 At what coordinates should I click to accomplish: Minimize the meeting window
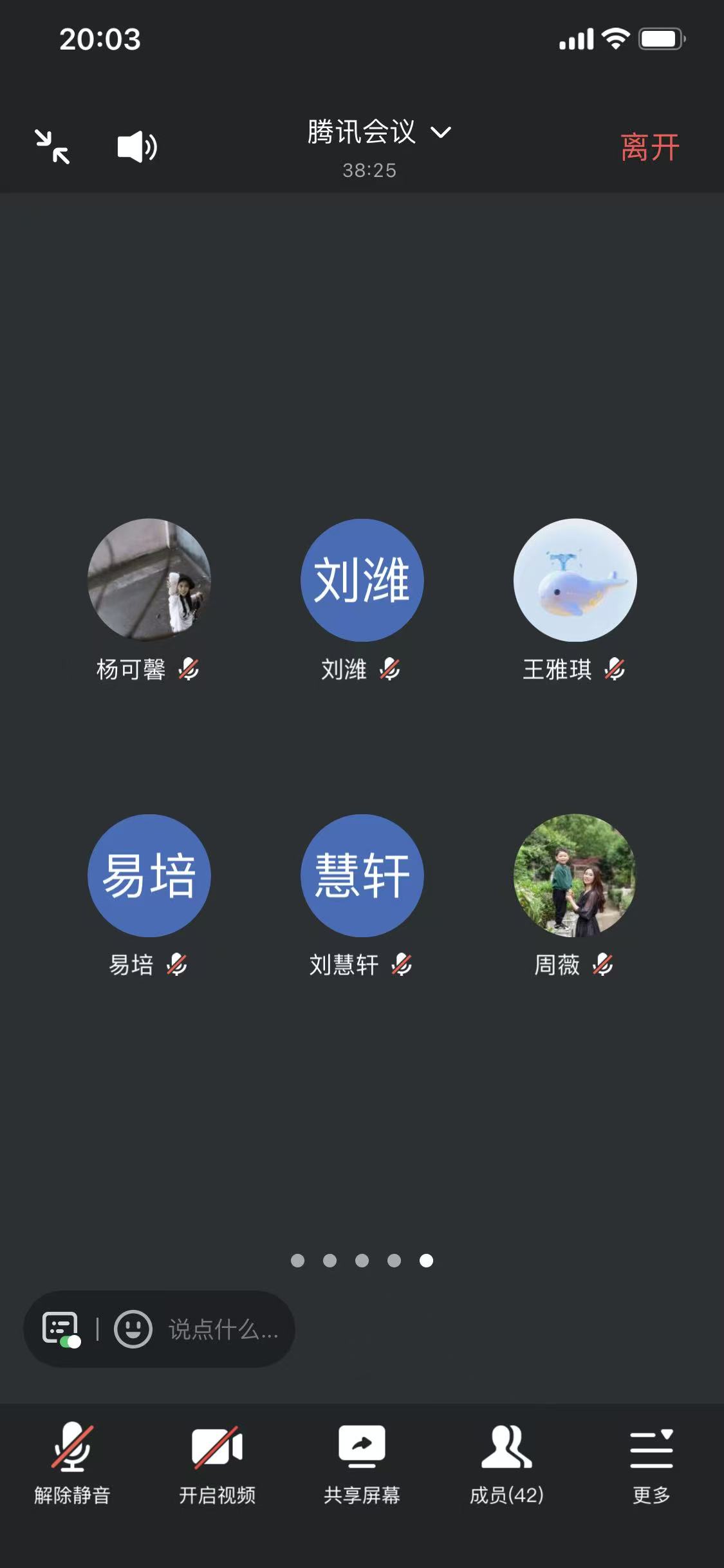(x=52, y=146)
